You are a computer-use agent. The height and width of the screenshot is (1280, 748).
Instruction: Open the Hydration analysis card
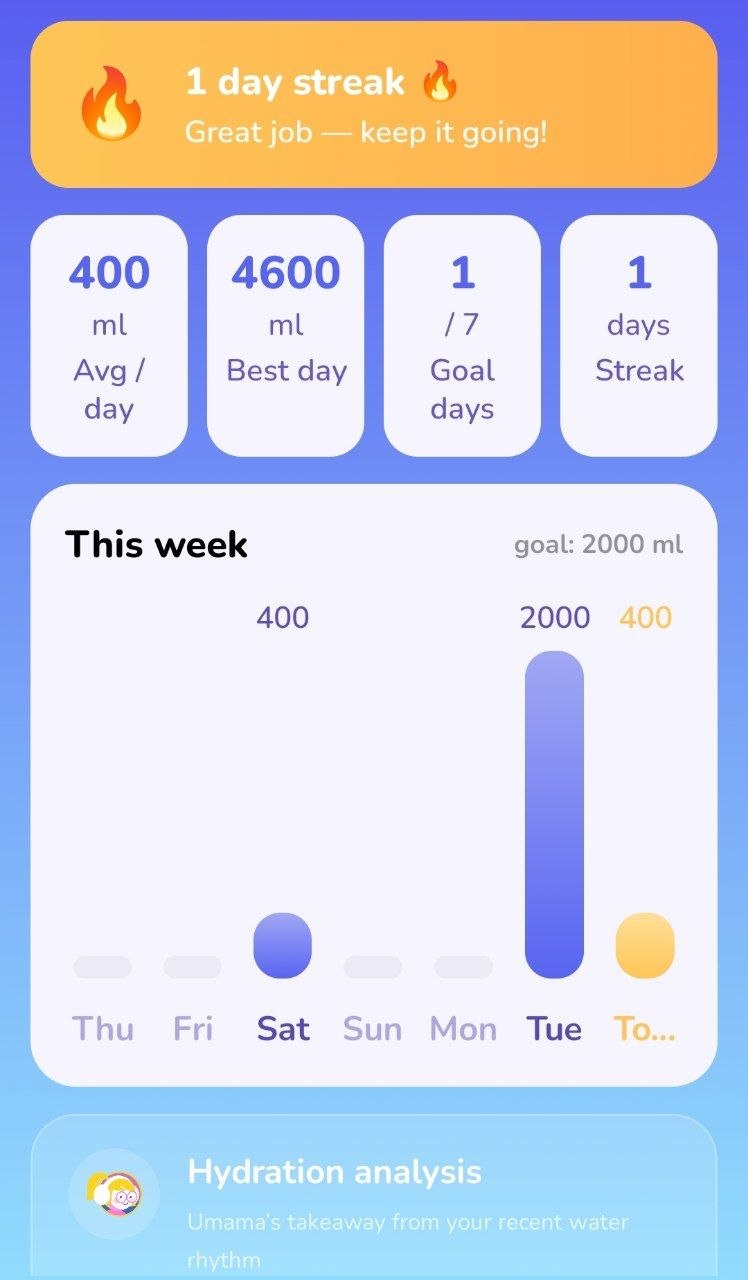click(x=374, y=1197)
